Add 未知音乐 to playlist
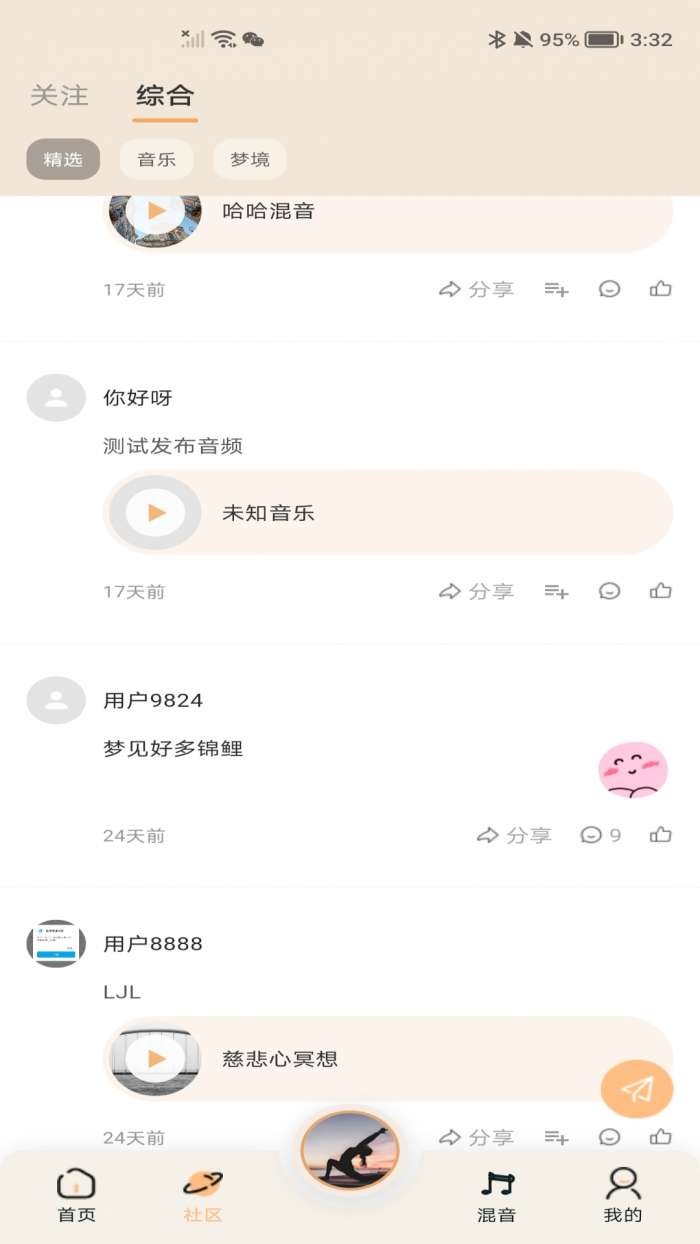The image size is (700, 1244). coord(556,592)
